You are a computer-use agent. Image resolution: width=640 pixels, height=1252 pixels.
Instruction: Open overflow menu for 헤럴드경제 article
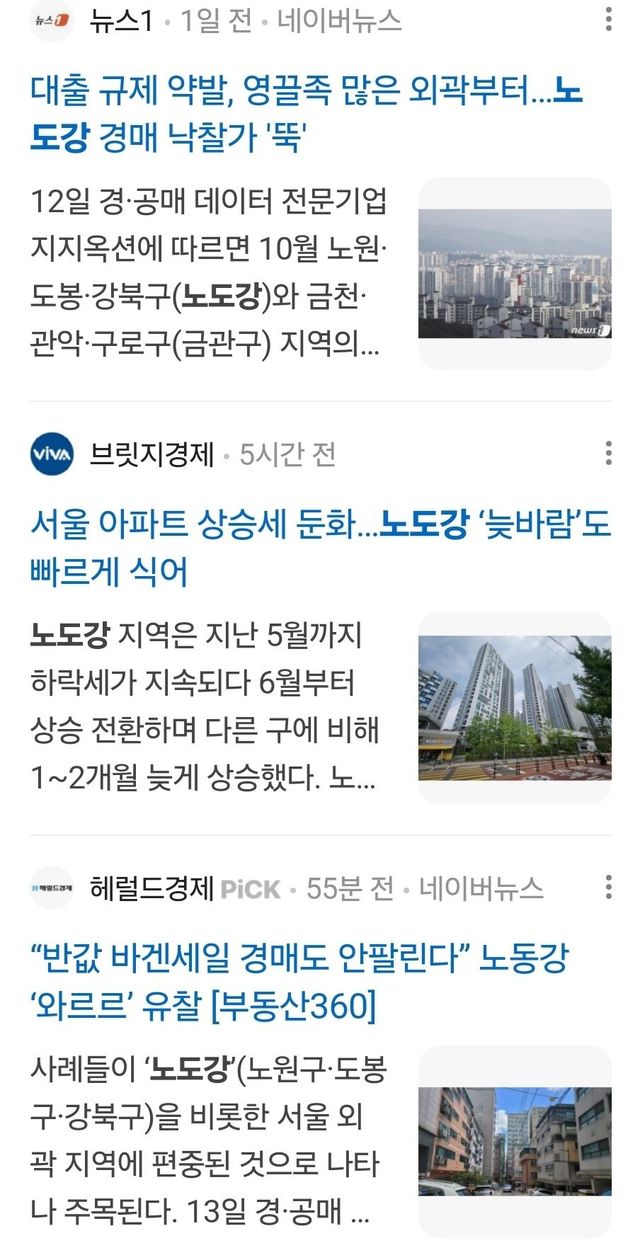tap(609, 887)
